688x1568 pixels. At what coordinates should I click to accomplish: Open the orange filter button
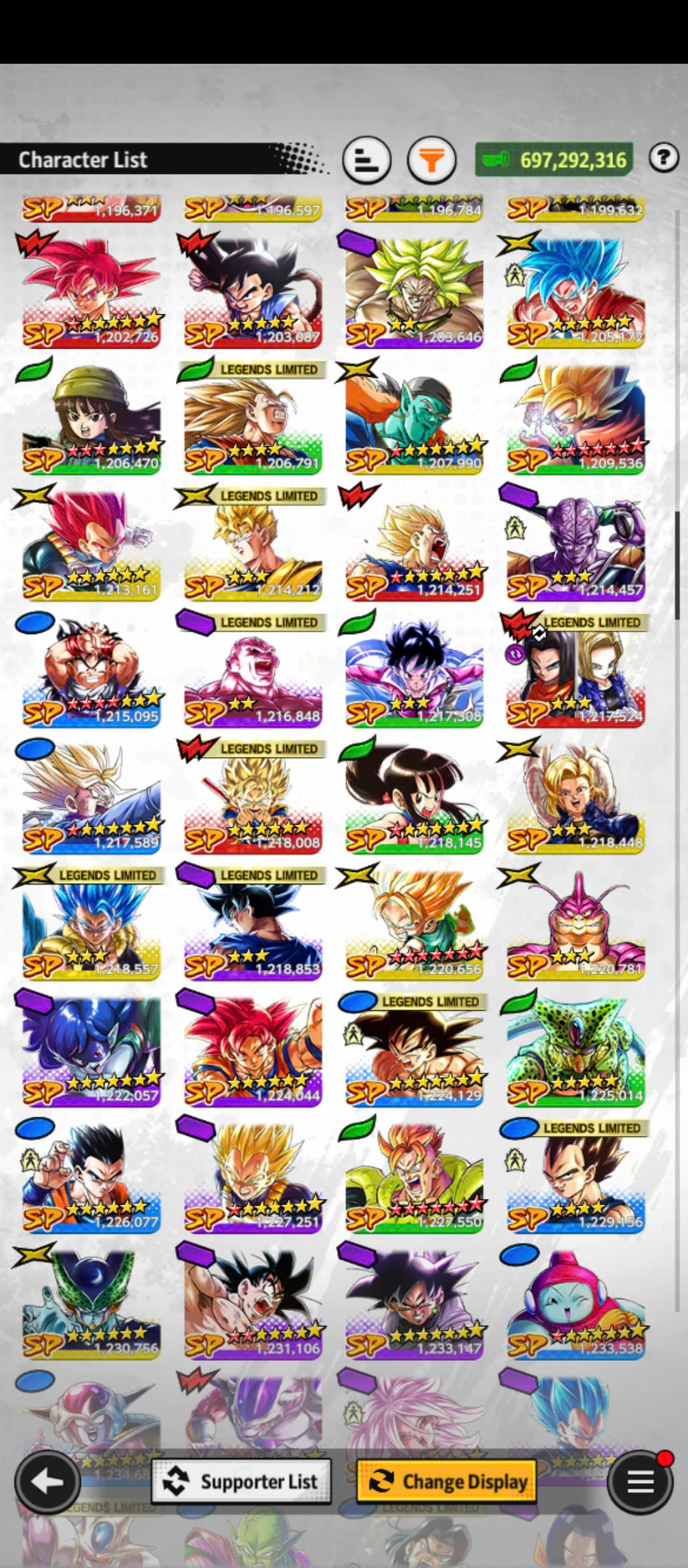(x=431, y=160)
